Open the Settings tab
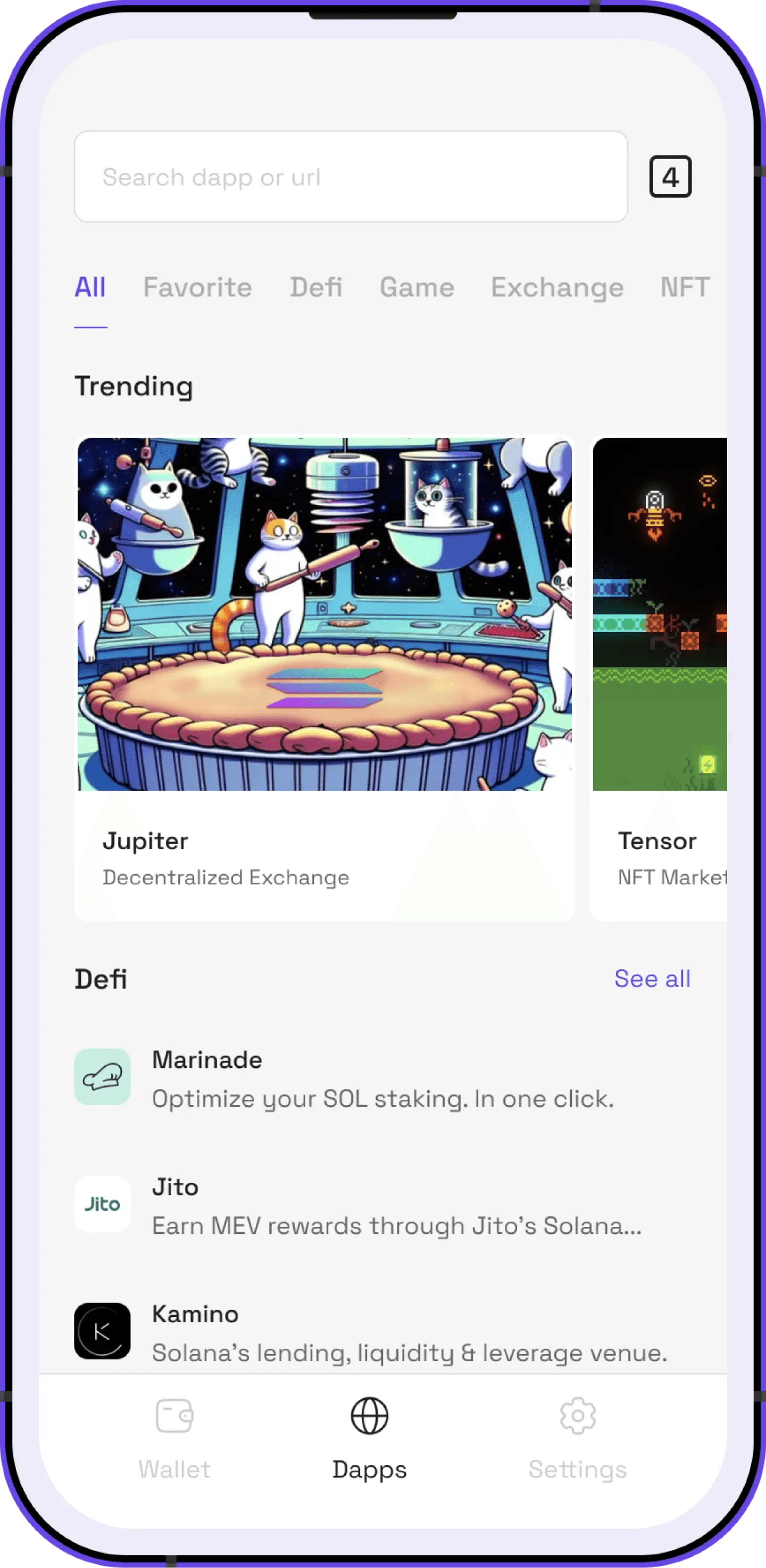766x1568 pixels. pyautogui.click(x=577, y=1439)
